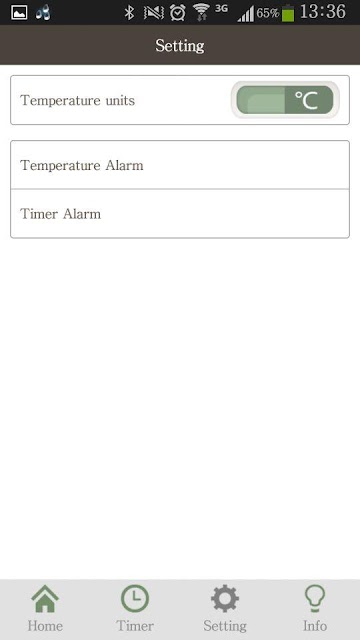Switch to the Timer tab
This screenshot has height=640, width=360.
135,609
